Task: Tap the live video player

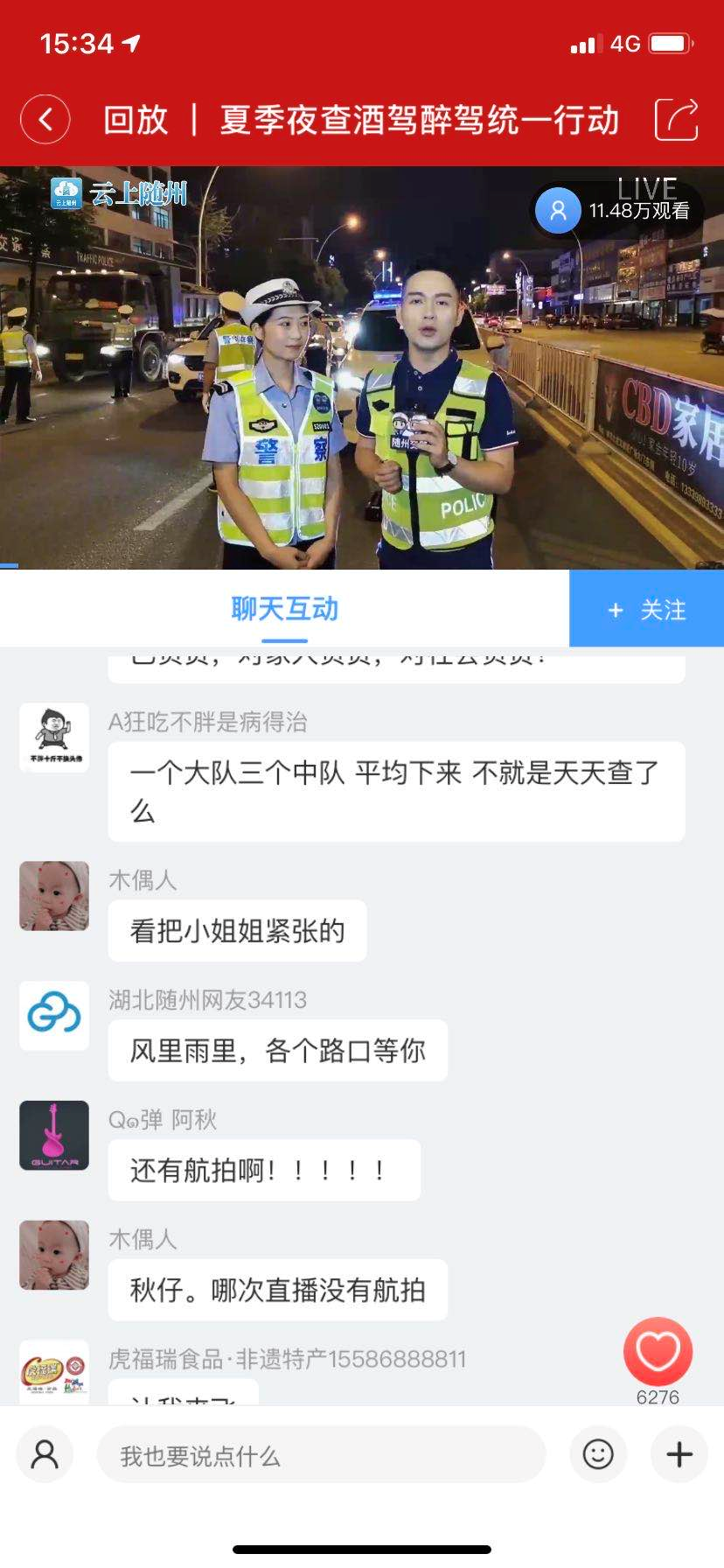Action: [x=362, y=367]
